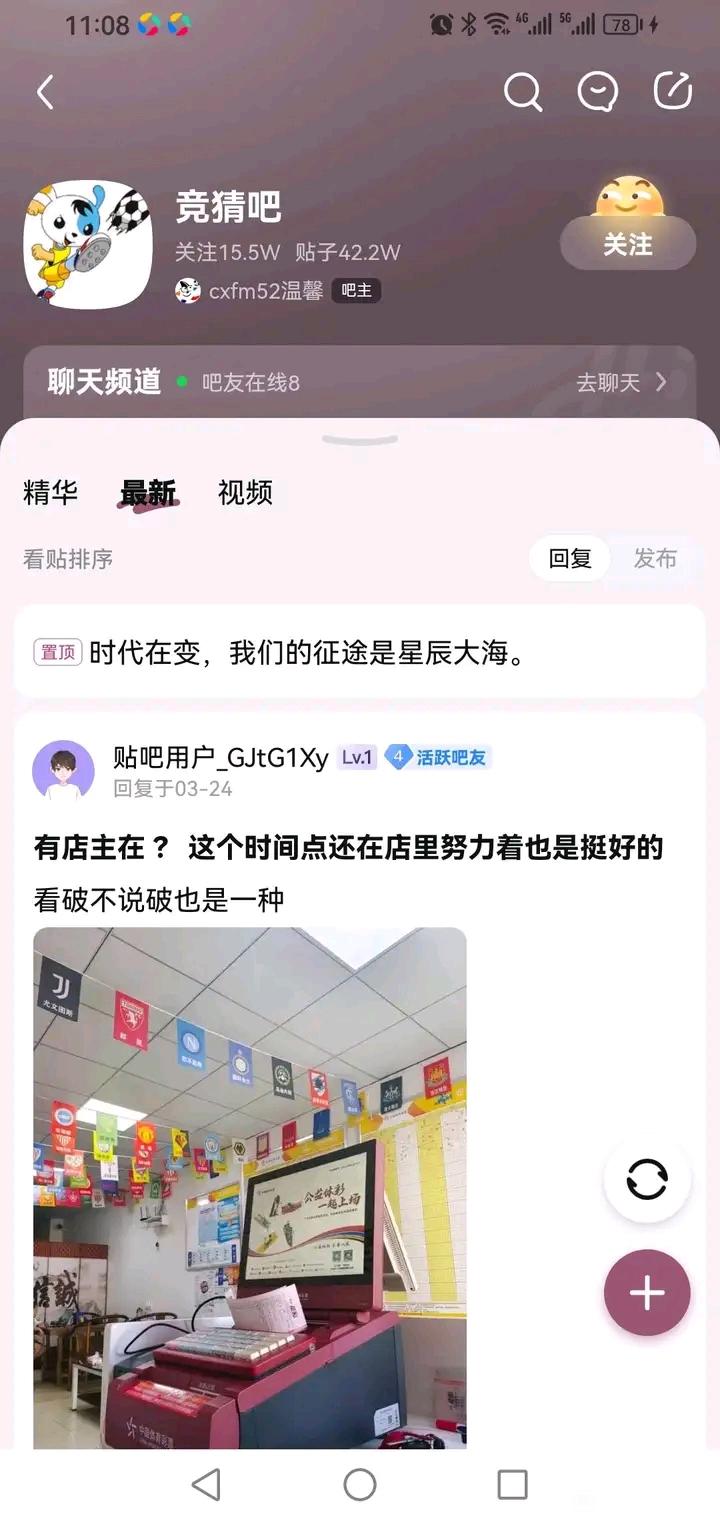Refresh the feed with the circular arrows button

[647, 1180]
